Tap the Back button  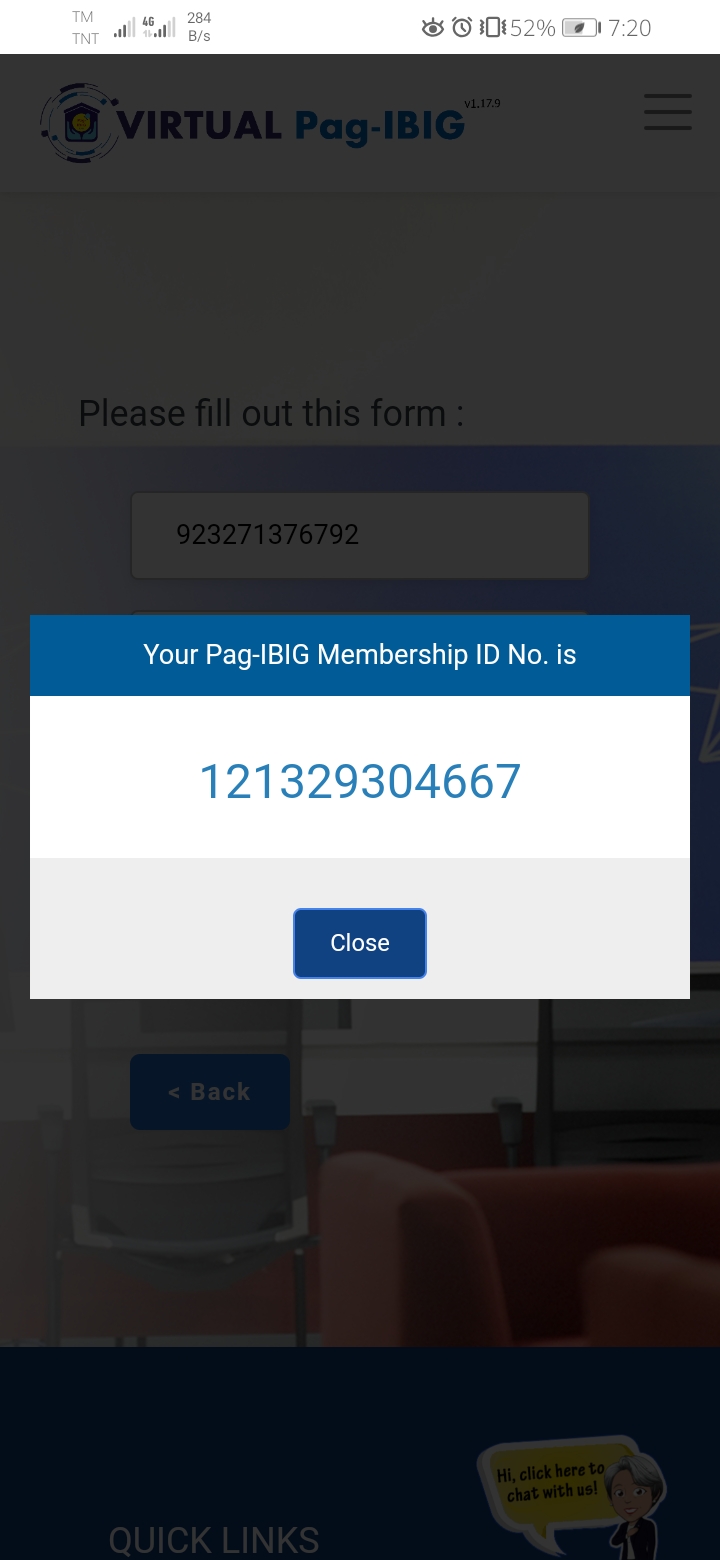point(210,1092)
